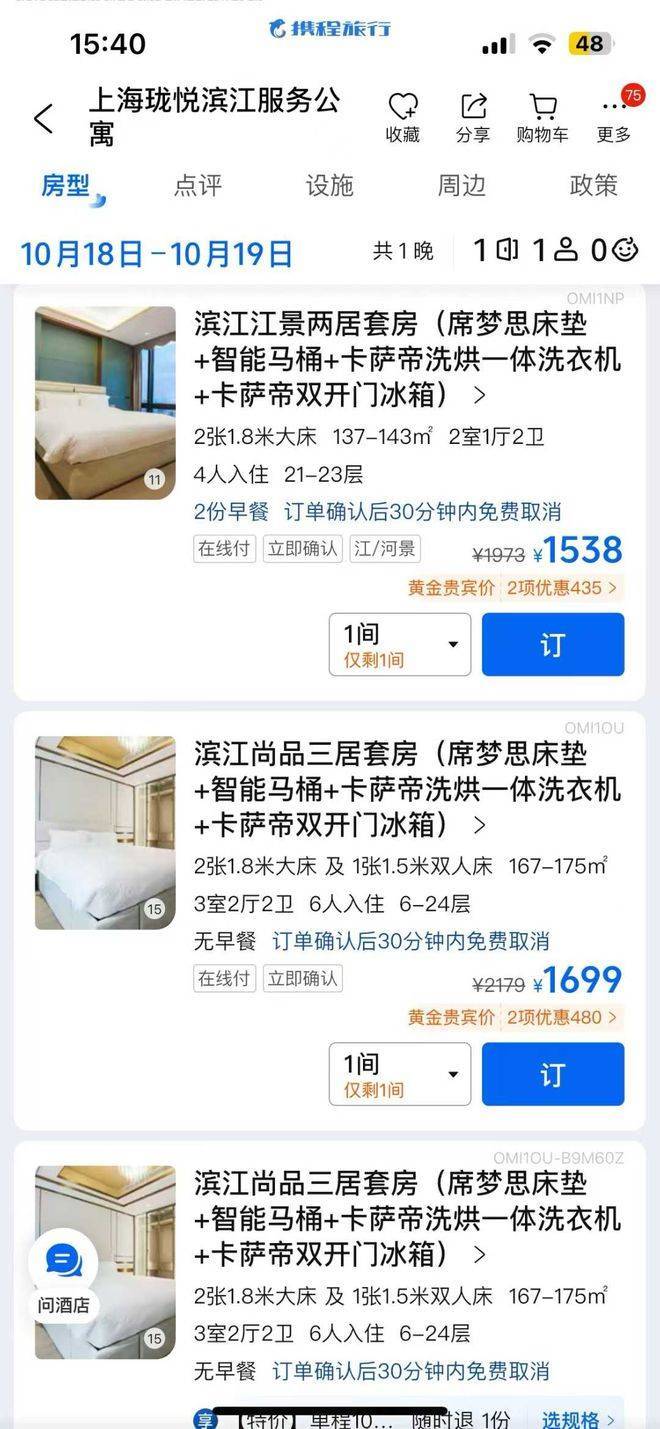
Task: Switch to the 政策 tab
Action: [594, 186]
